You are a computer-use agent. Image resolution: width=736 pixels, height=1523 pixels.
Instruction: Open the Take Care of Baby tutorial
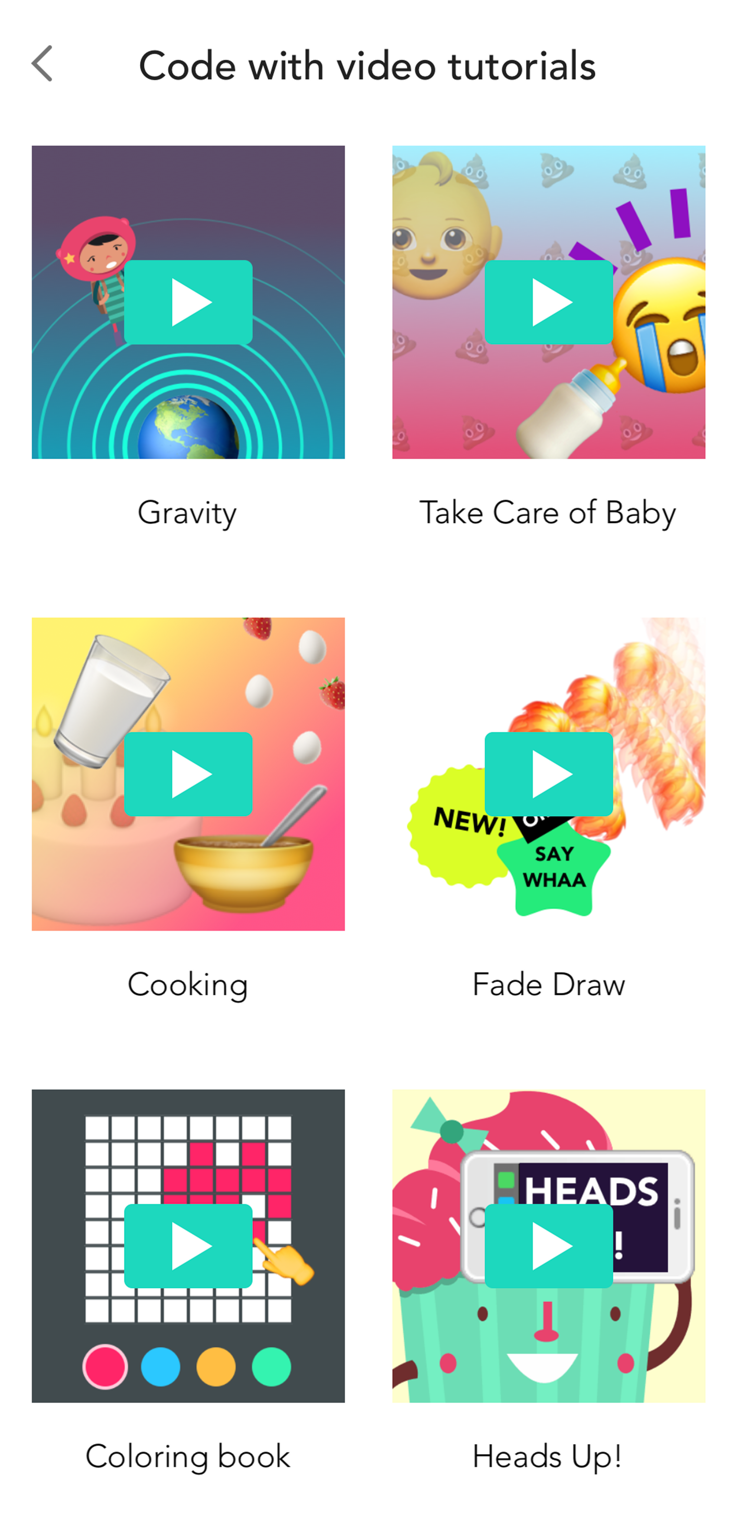click(x=548, y=302)
